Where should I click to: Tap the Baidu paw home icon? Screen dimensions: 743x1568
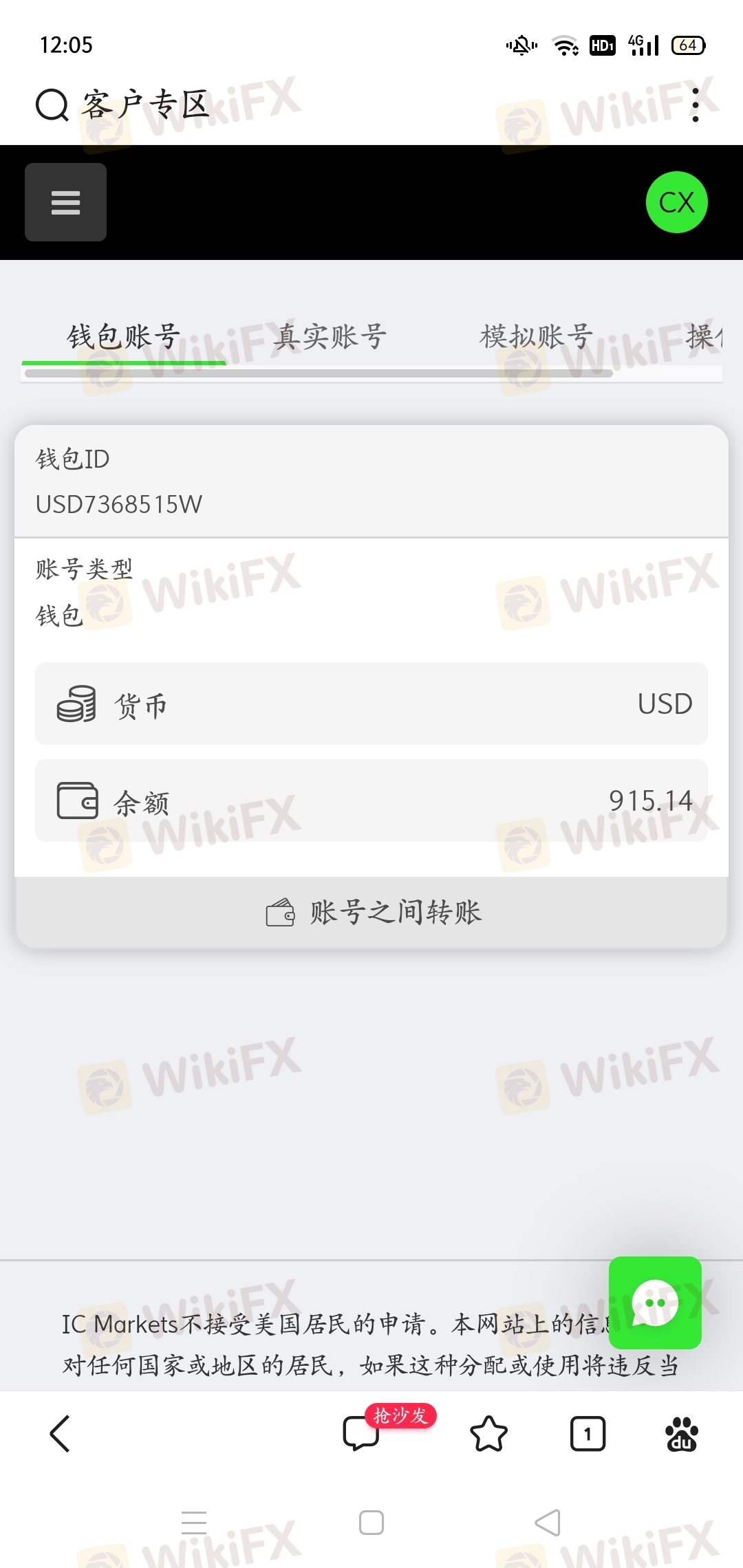tap(681, 1434)
